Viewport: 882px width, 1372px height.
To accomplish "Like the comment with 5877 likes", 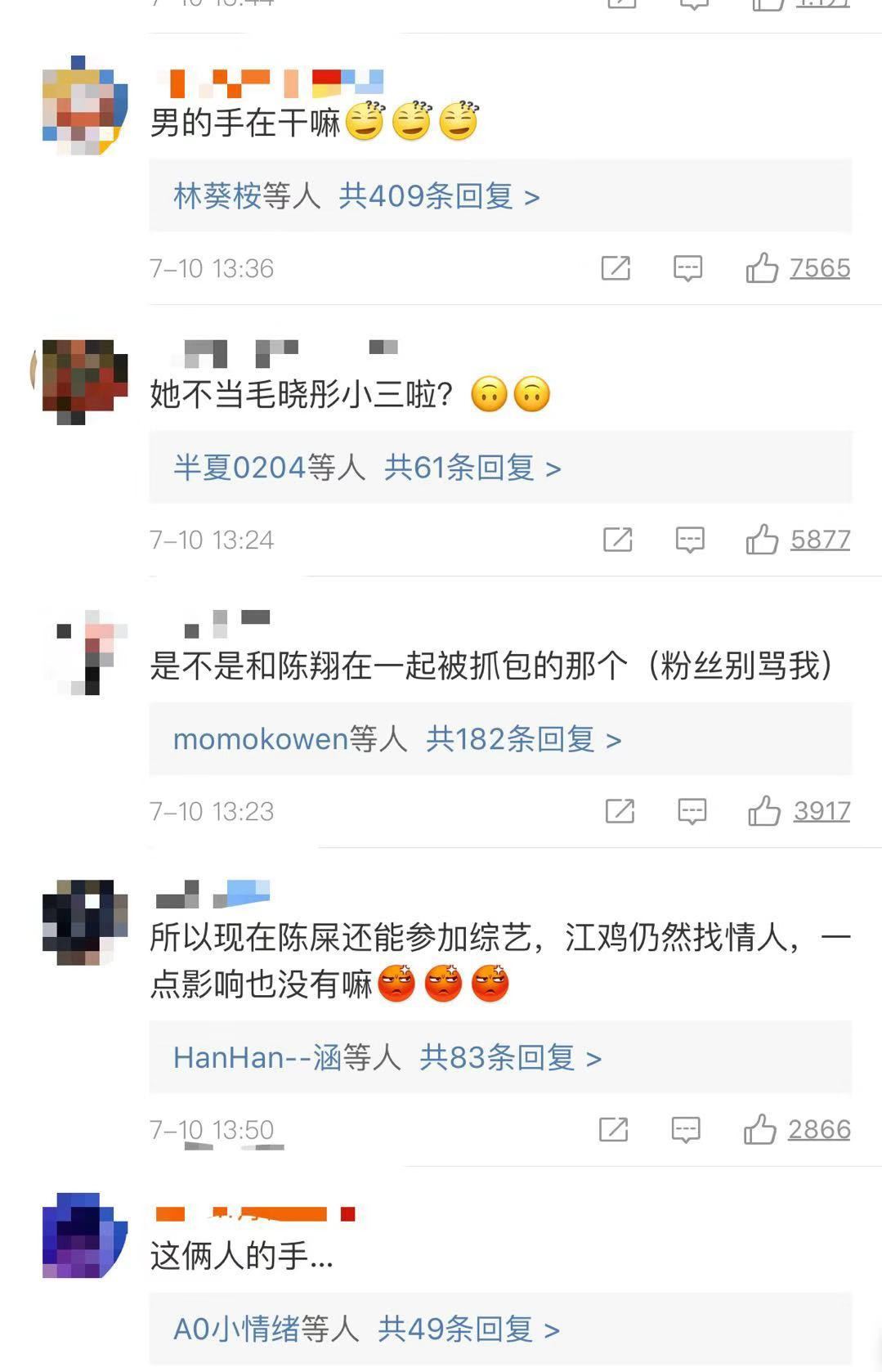I will click(761, 540).
